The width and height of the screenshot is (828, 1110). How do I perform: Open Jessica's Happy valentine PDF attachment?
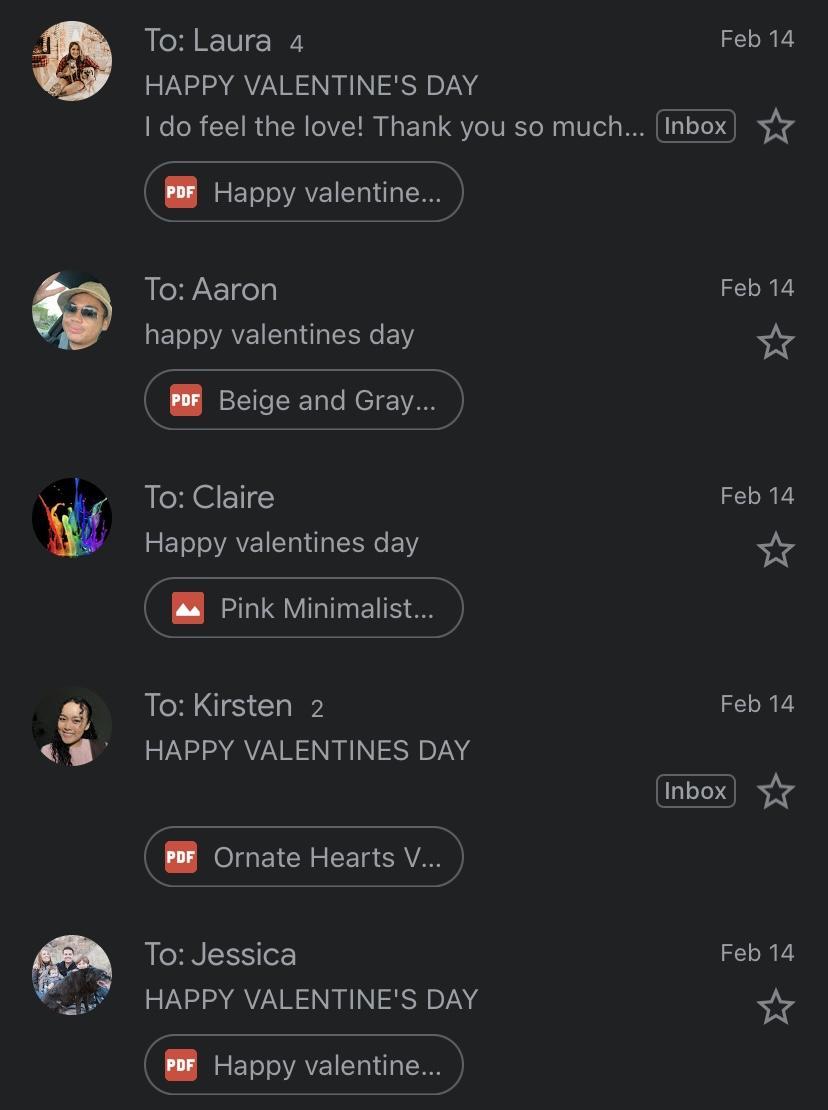tap(304, 1065)
